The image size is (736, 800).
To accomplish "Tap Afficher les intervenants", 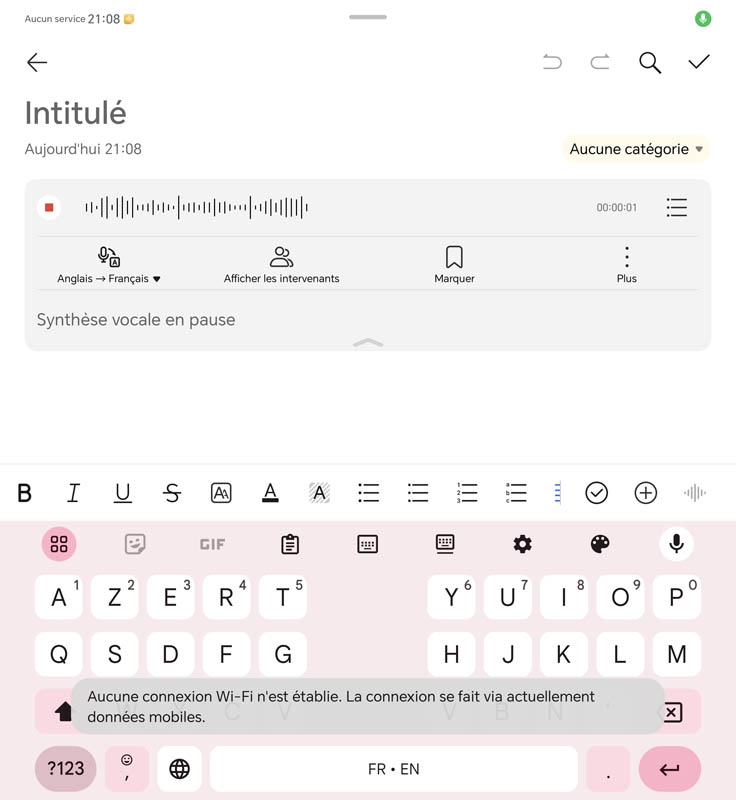I will click(x=281, y=266).
